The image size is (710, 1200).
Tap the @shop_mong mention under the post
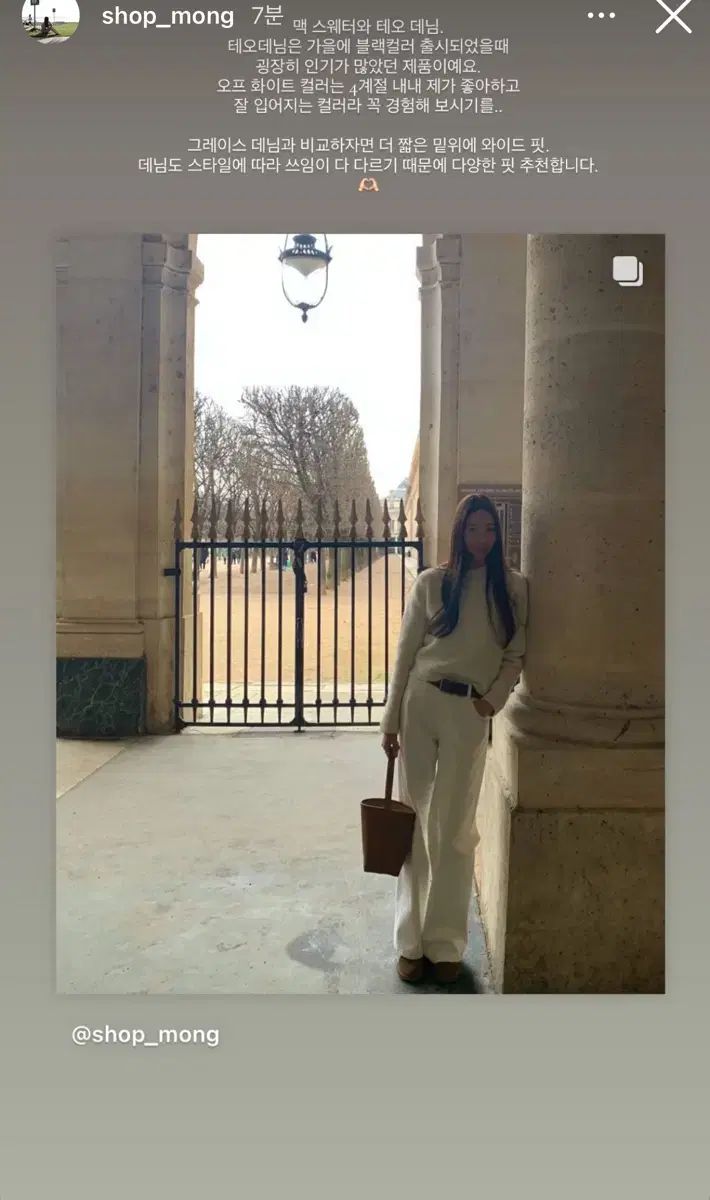(146, 1035)
